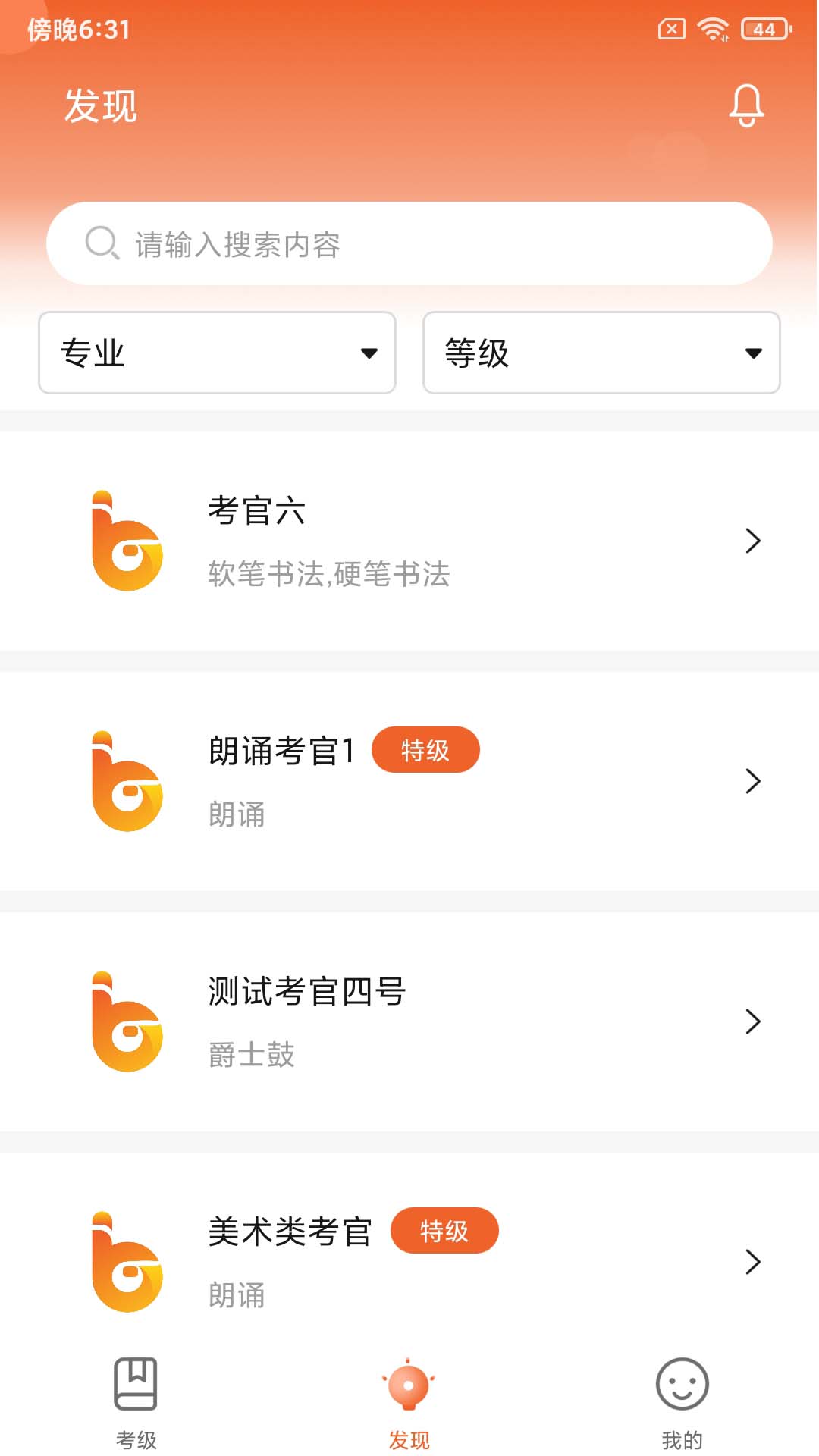Tap the 测试考官四号 avatar icon

coord(127,1021)
